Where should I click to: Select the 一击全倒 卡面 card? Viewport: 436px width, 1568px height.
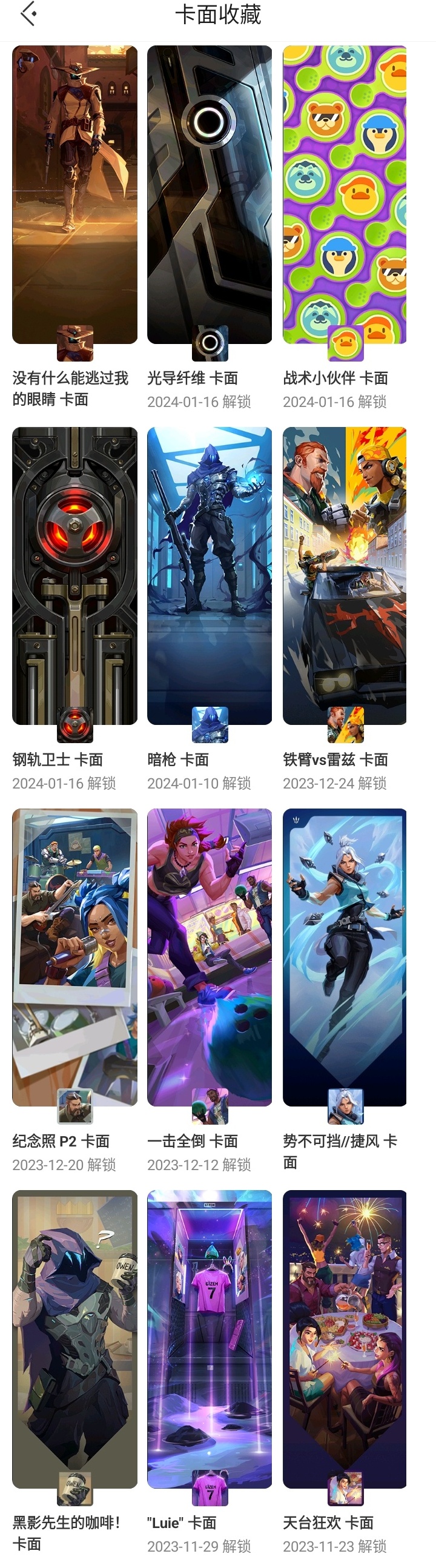click(210, 957)
